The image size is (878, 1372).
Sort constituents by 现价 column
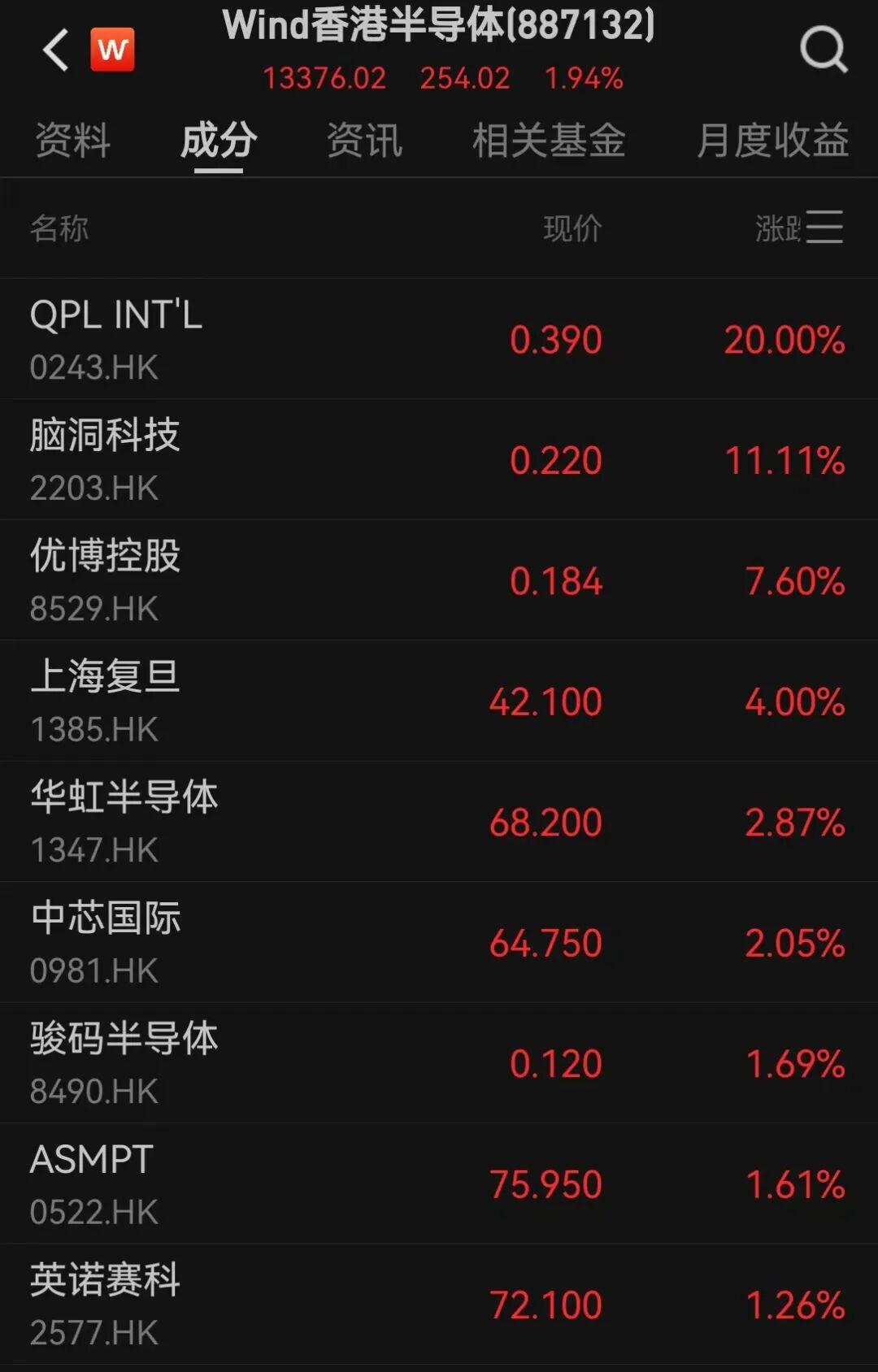click(572, 228)
